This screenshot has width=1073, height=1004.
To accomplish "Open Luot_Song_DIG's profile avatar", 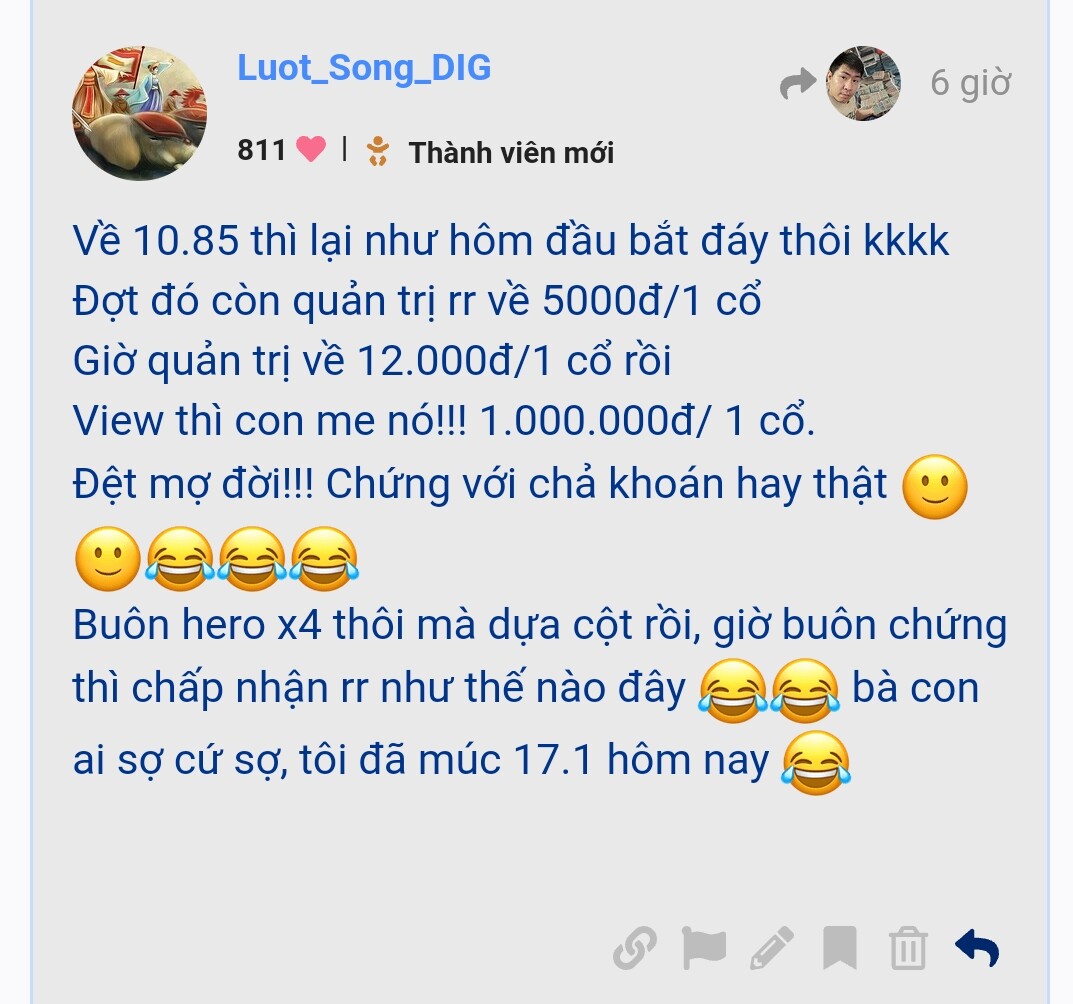I will point(139,113).
